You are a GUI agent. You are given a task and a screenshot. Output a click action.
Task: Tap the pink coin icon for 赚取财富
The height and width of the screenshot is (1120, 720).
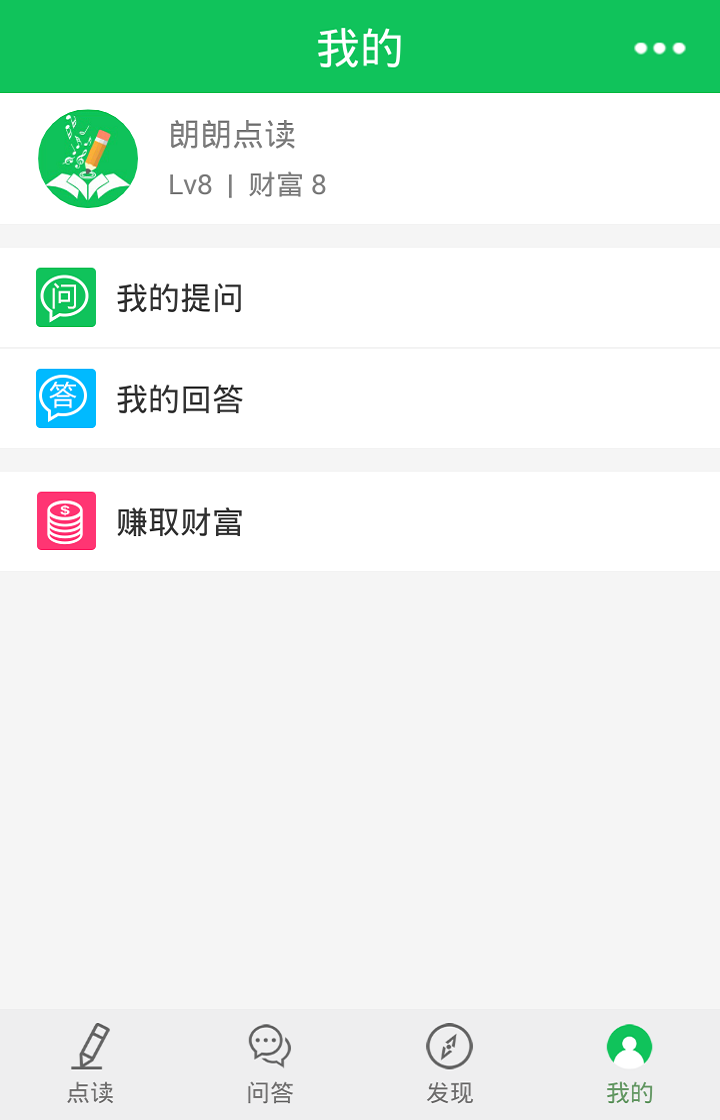66,520
